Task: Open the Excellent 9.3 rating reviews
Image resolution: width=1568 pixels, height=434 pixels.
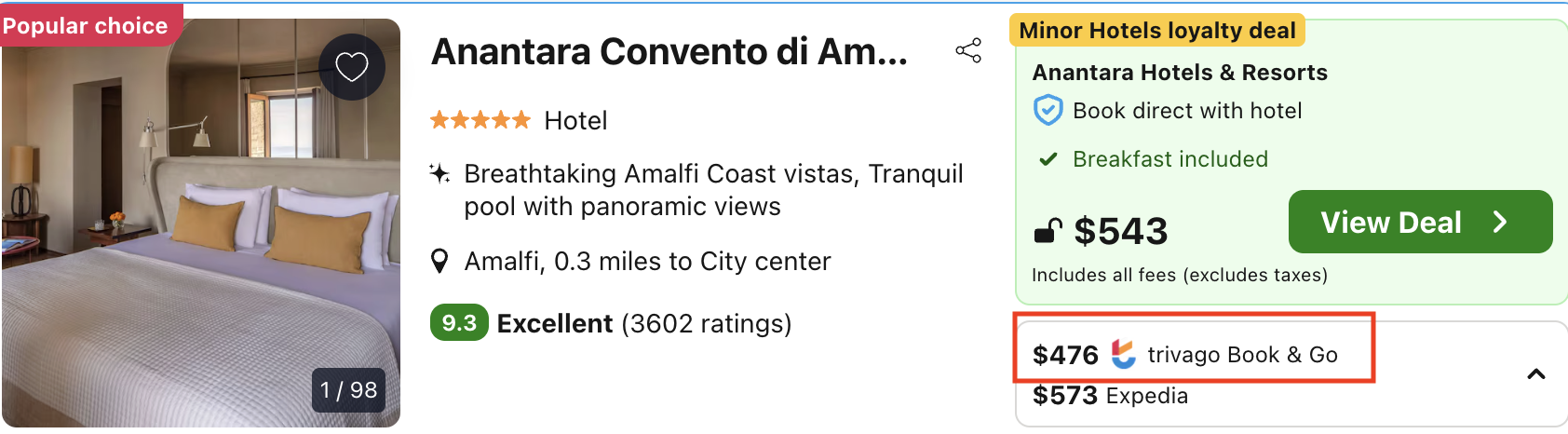Action: (611, 323)
